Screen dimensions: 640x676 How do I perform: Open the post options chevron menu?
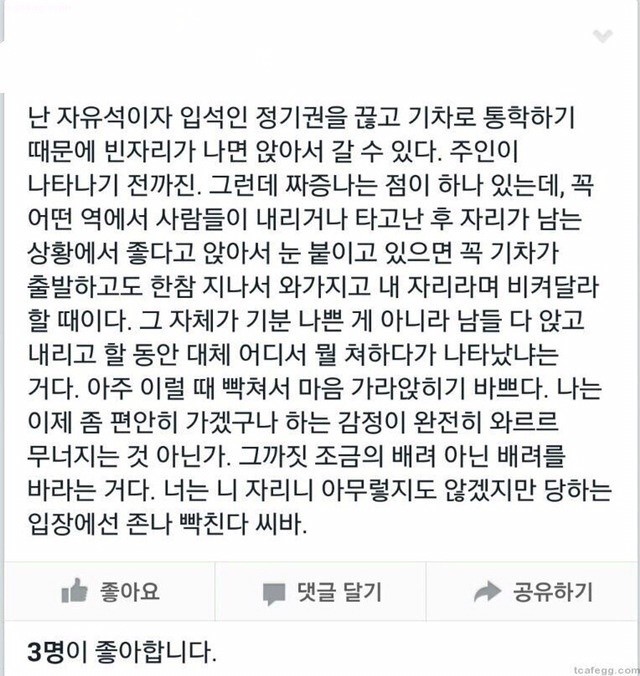(601, 37)
